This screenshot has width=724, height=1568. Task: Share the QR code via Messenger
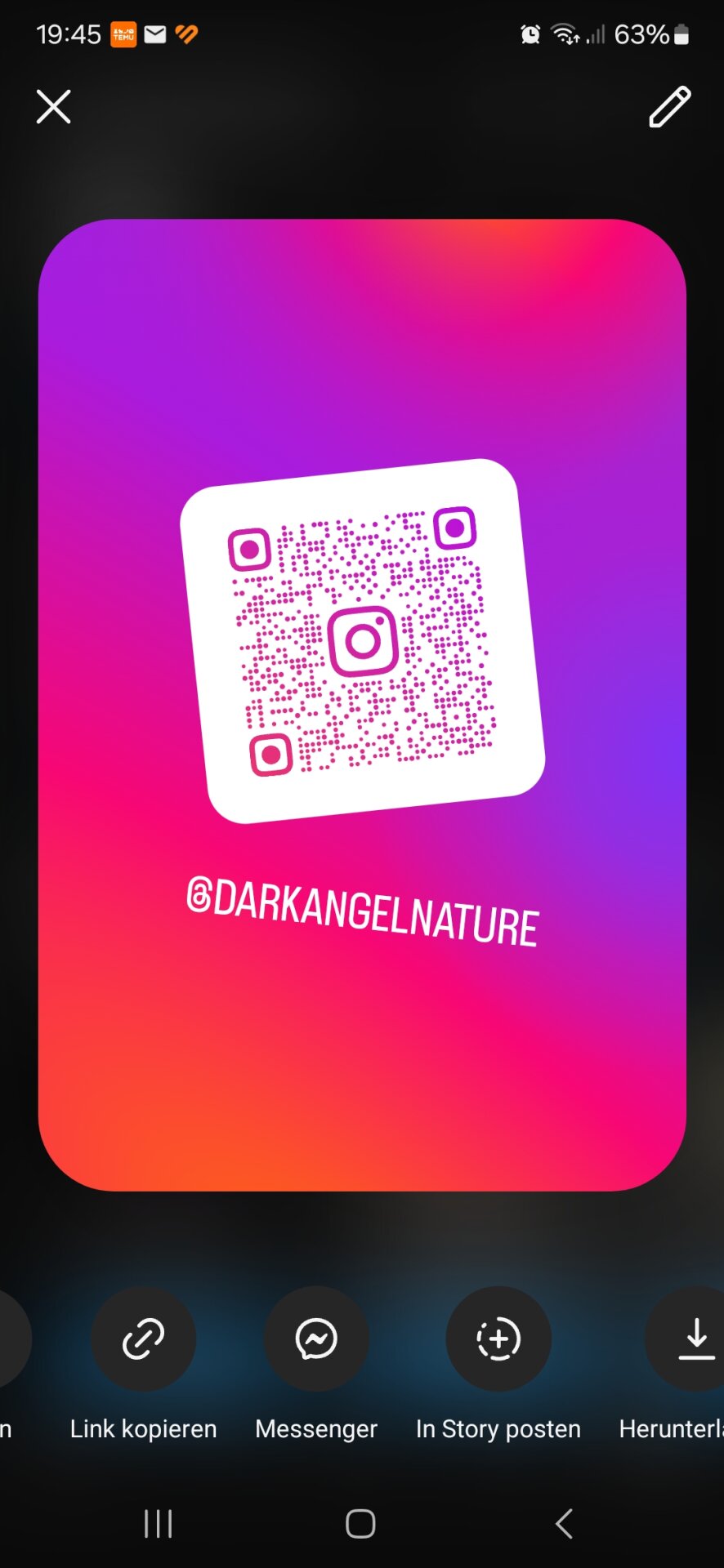coord(316,1339)
